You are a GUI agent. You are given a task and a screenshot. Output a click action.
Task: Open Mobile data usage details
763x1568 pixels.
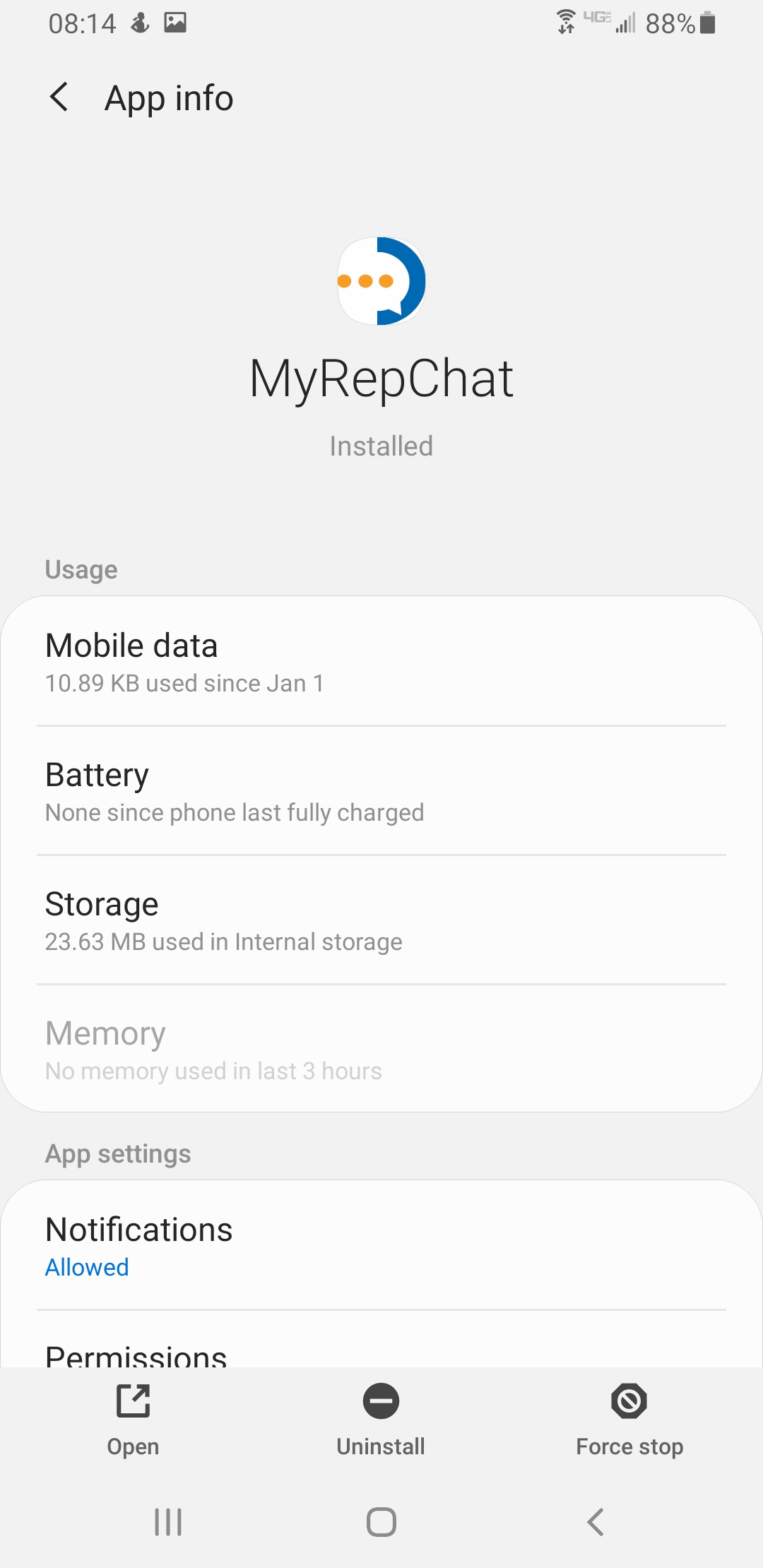click(381, 662)
